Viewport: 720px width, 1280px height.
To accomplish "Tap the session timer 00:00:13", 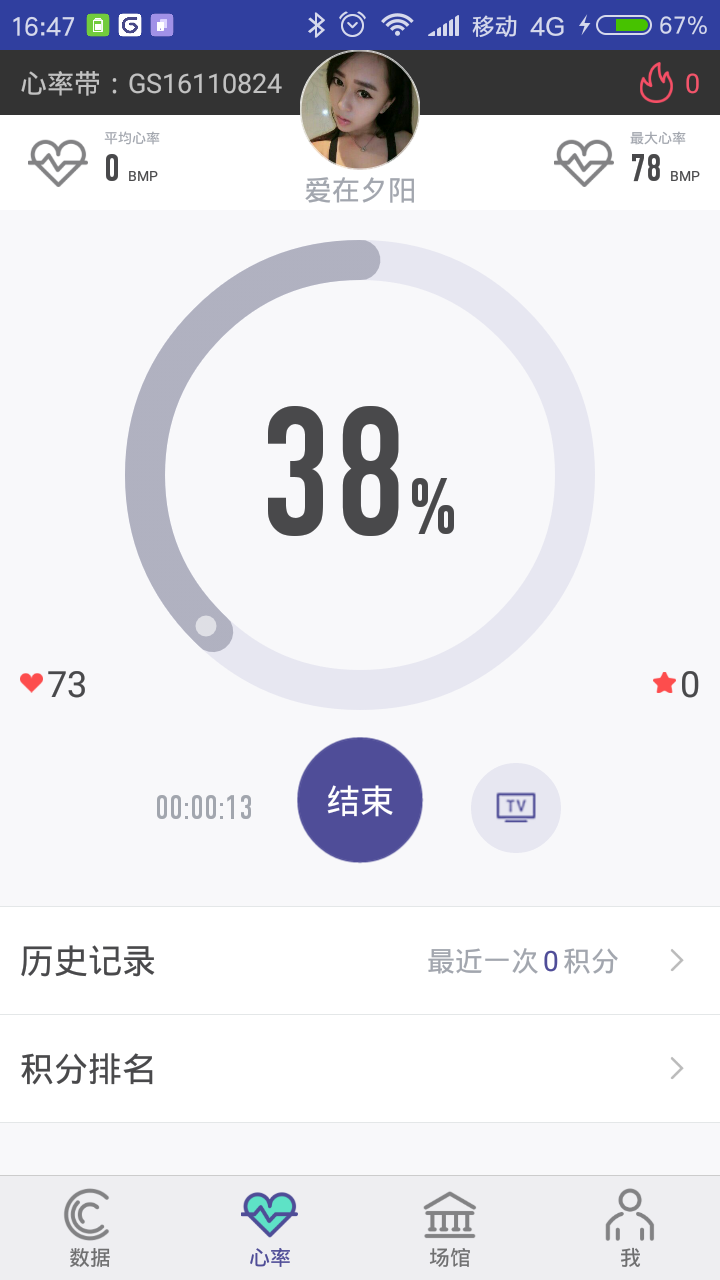I will click(203, 807).
